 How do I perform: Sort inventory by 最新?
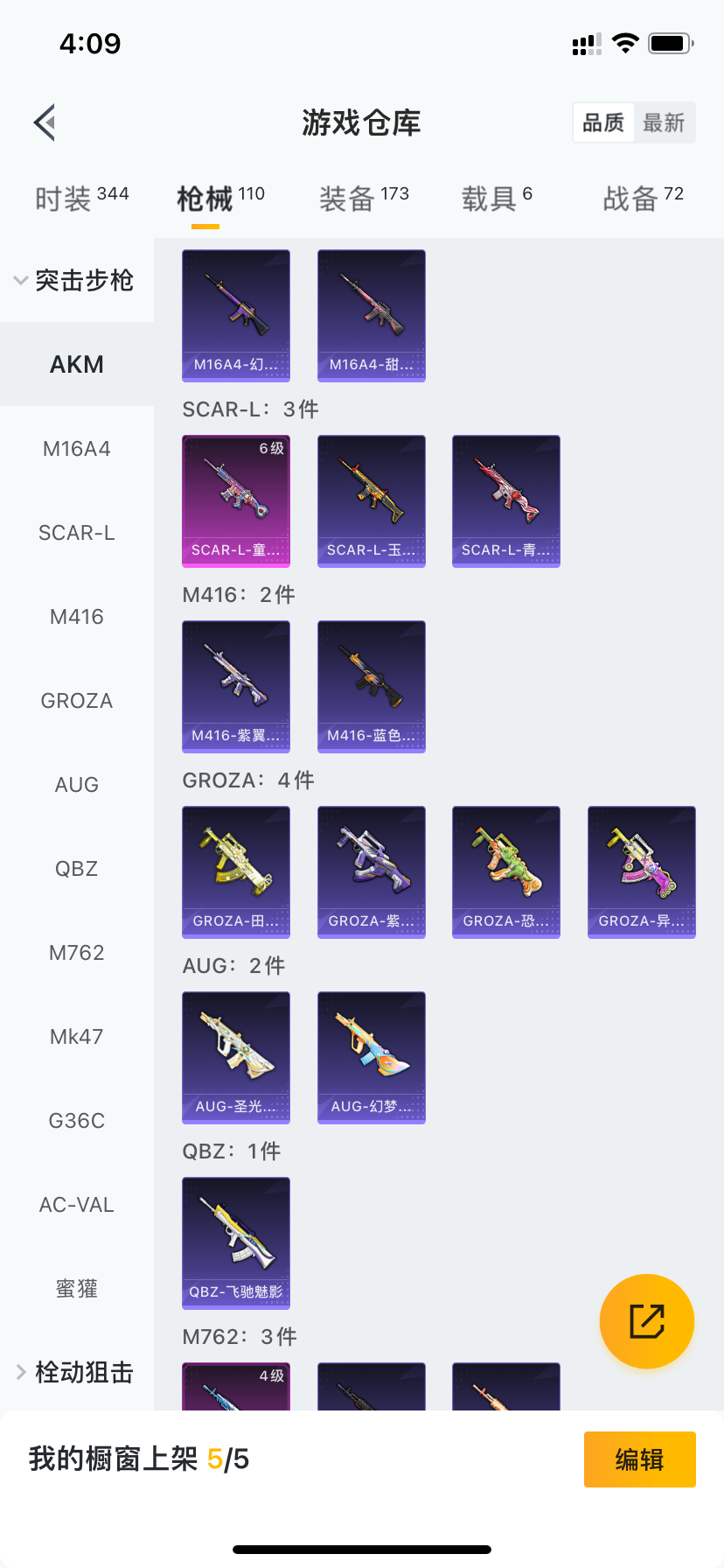(x=664, y=122)
